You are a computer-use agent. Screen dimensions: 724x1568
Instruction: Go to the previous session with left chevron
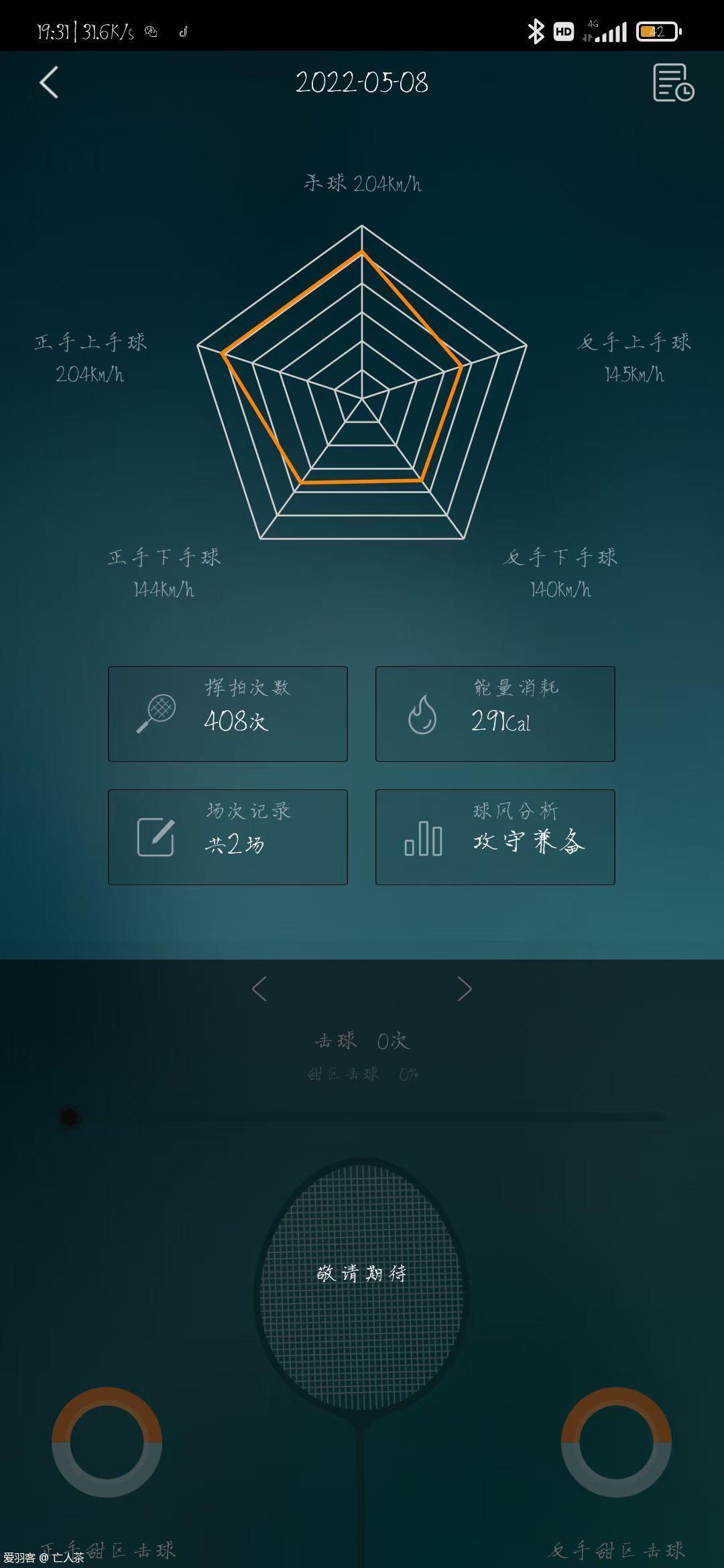pos(259,988)
